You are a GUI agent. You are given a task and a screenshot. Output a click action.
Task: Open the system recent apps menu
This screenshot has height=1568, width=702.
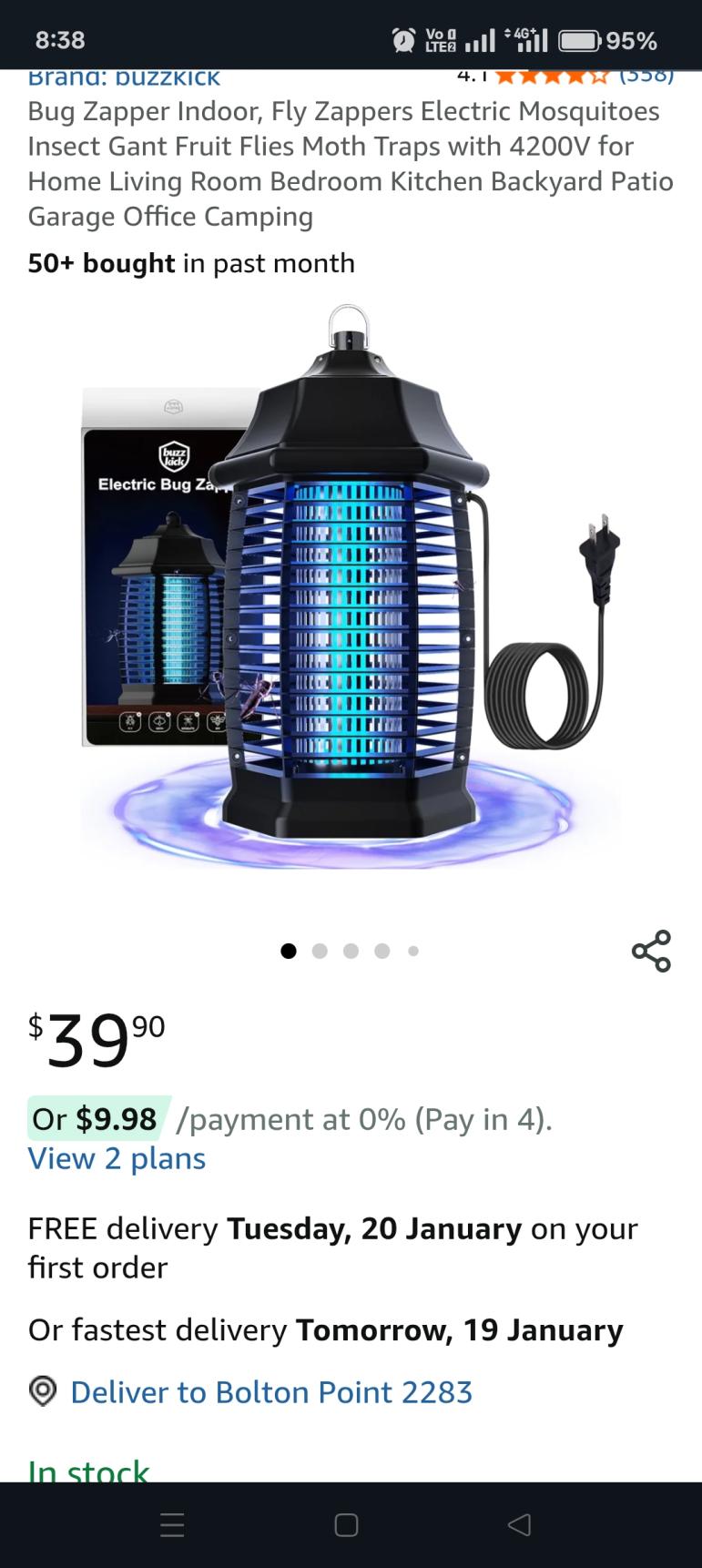click(x=172, y=1525)
